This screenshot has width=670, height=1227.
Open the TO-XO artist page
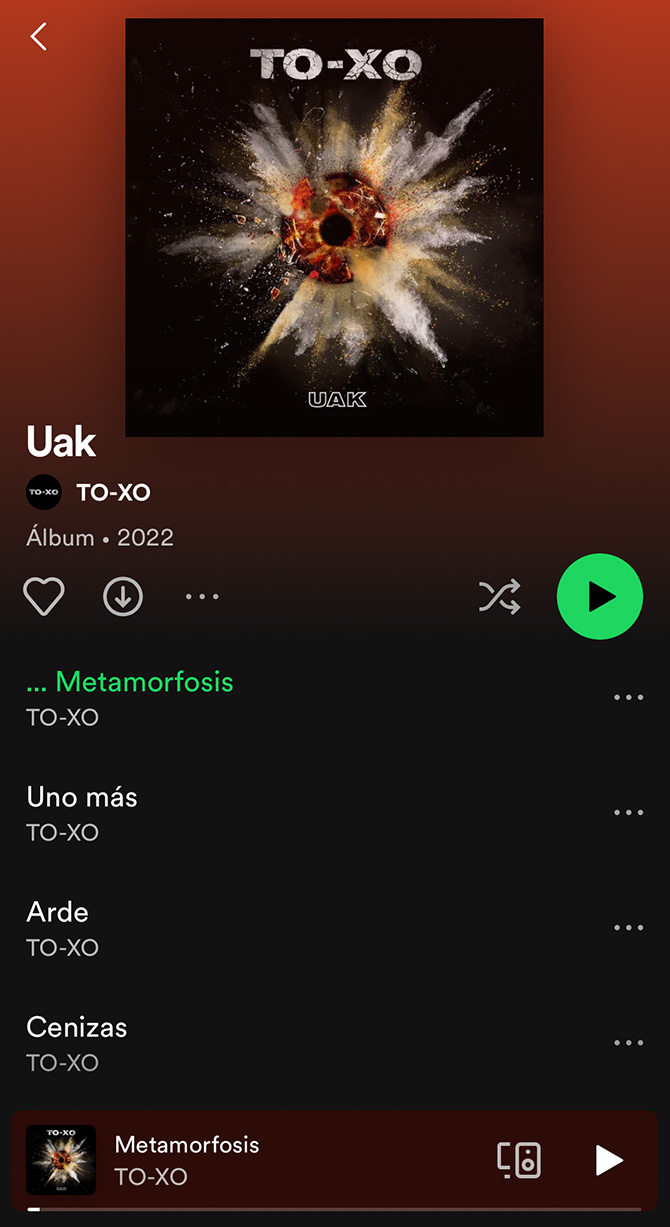(112, 492)
